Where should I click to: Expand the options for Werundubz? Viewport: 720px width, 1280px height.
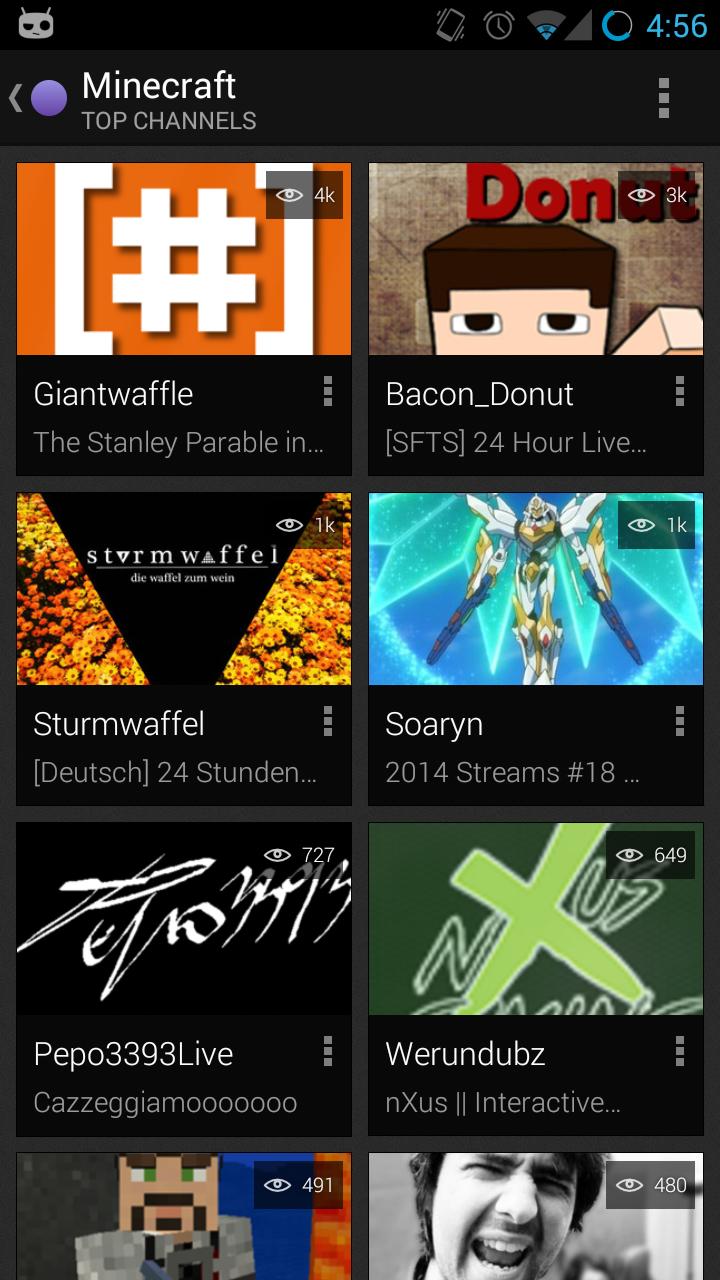(x=679, y=1051)
